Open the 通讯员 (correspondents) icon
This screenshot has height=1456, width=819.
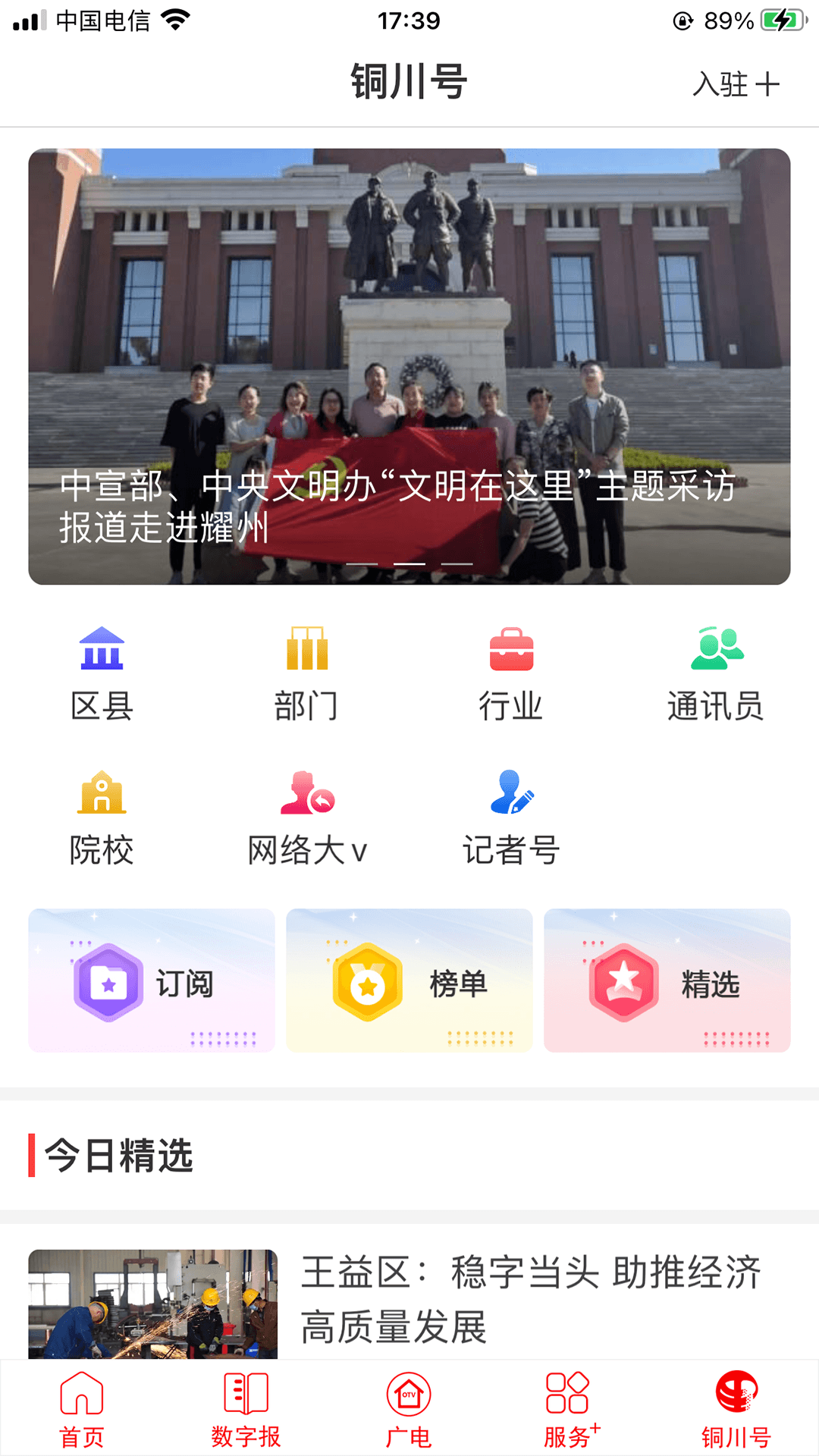tap(715, 671)
